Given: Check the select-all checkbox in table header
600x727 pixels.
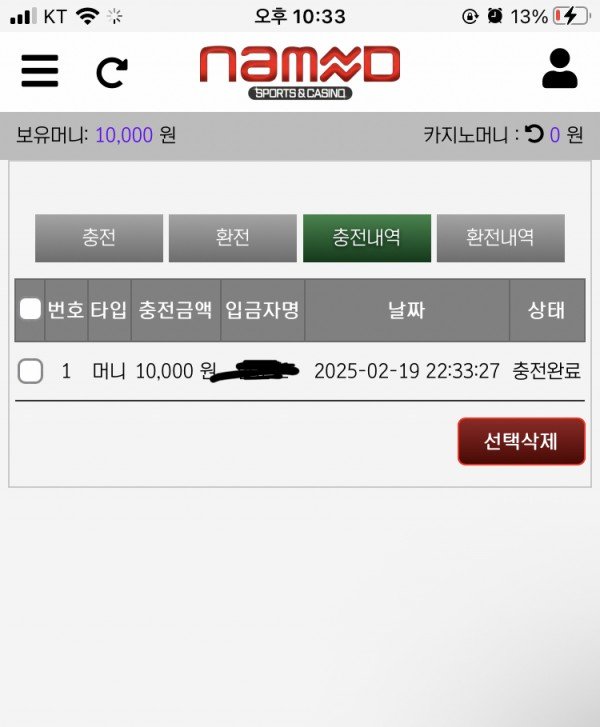Looking at the screenshot, I should point(30,310).
